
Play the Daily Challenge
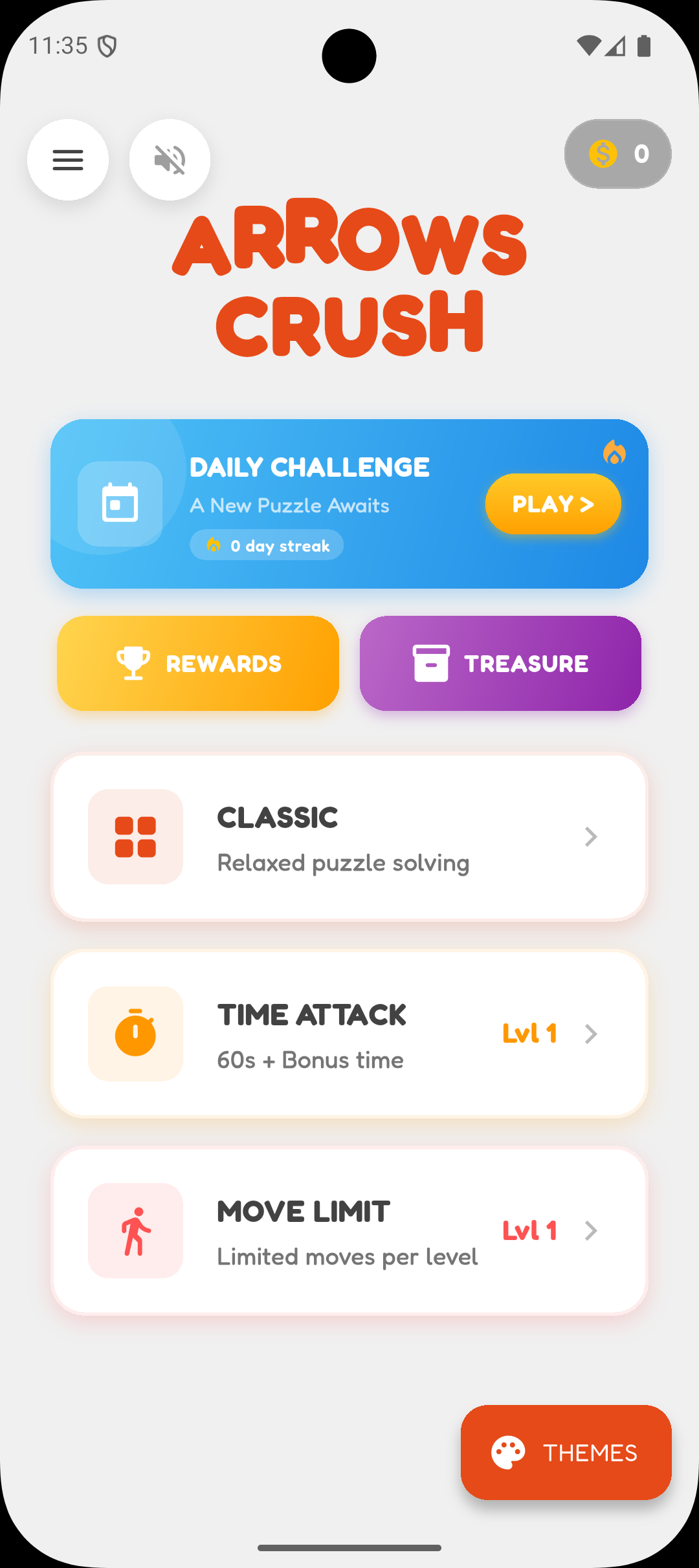553,504
